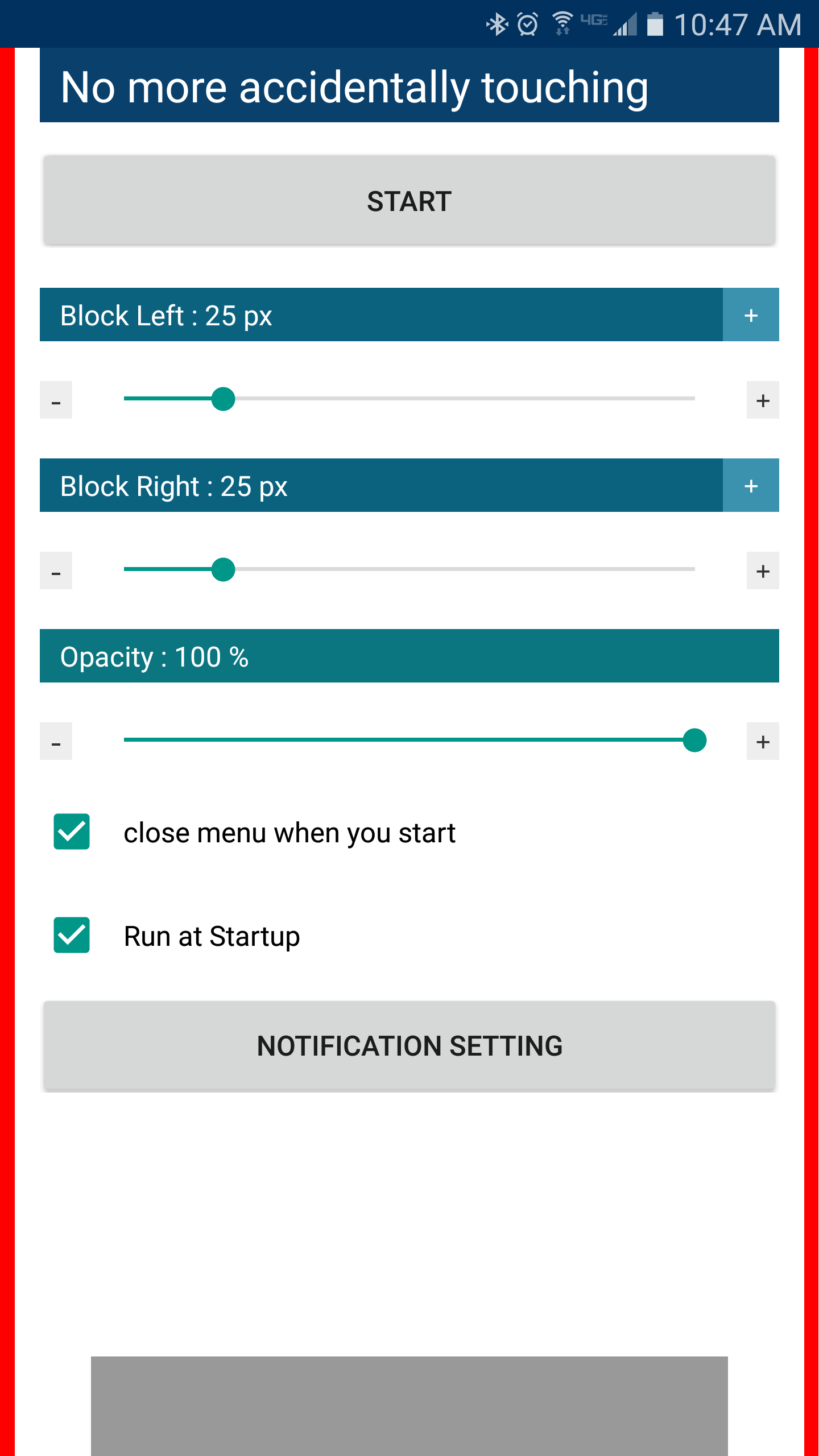
Task: Raise Opacity with the plus button
Action: (x=763, y=741)
